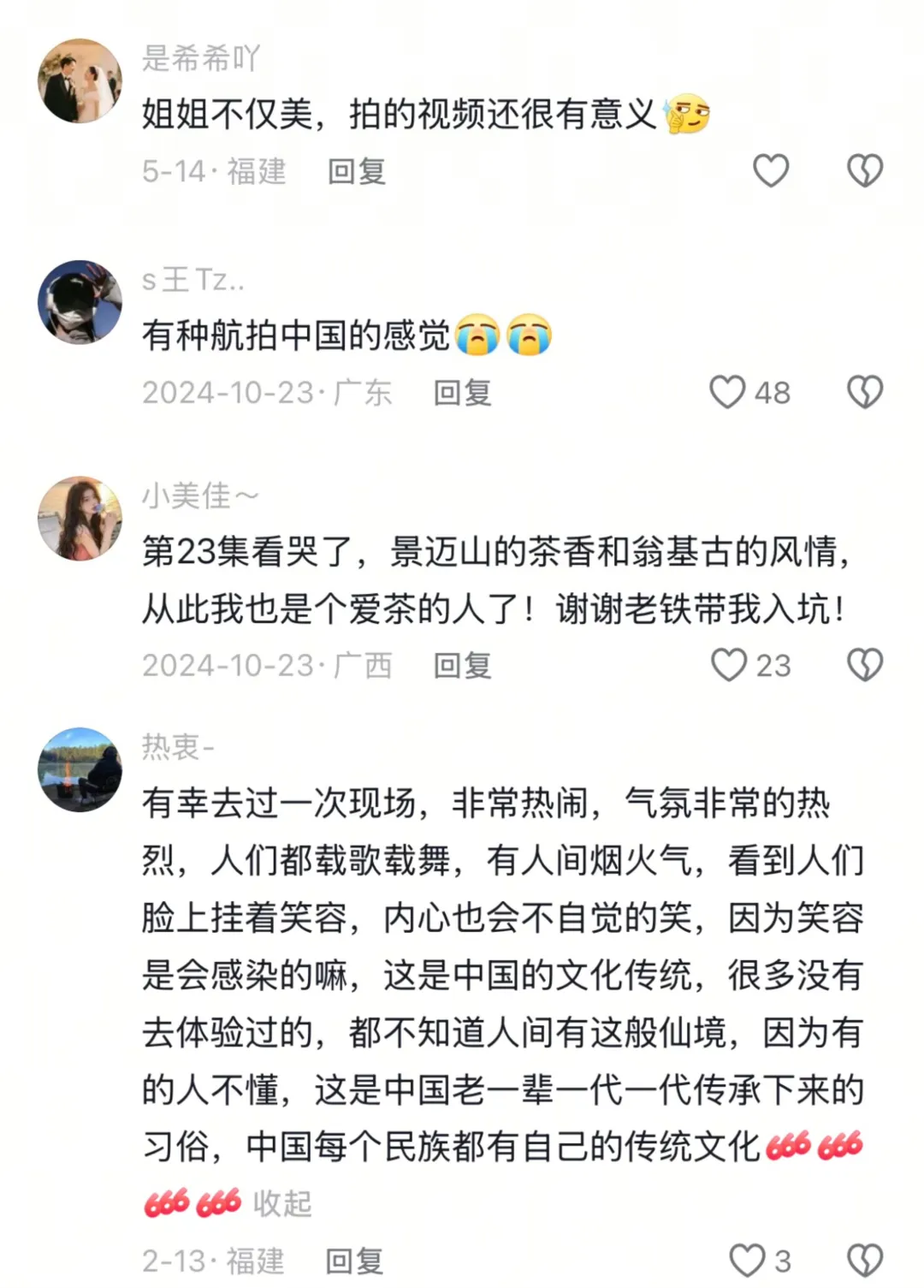924x1288 pixels.
Task: Like s王Tz..'s comment about 航拍中国
Action: click(x=728, y=392)
